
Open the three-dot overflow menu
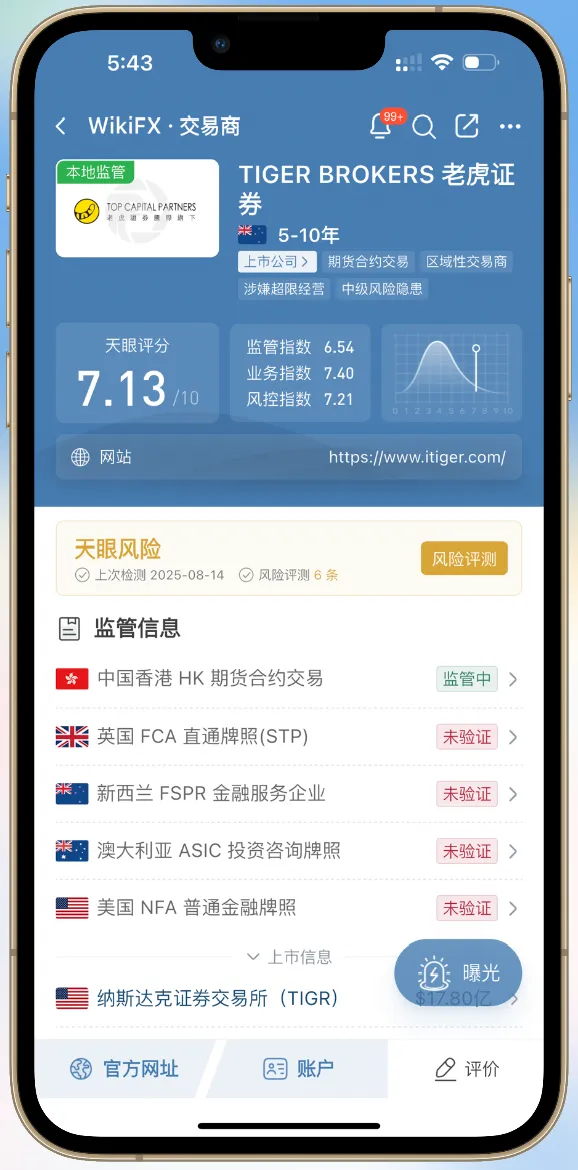pyautogui.click(x=510, y=126)
